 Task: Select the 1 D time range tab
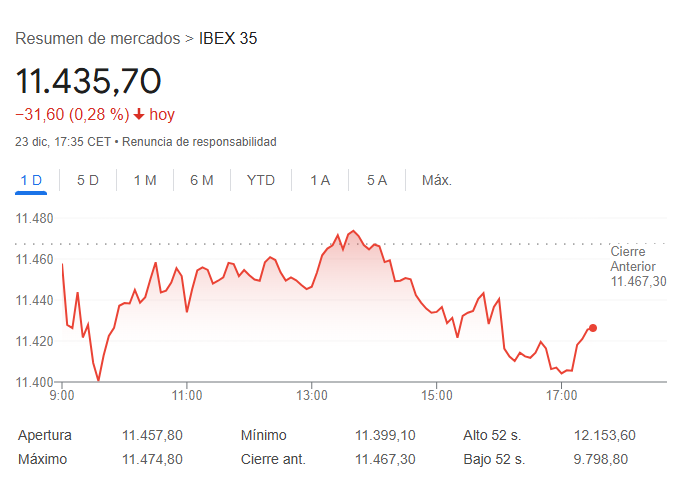coord(32,180)
